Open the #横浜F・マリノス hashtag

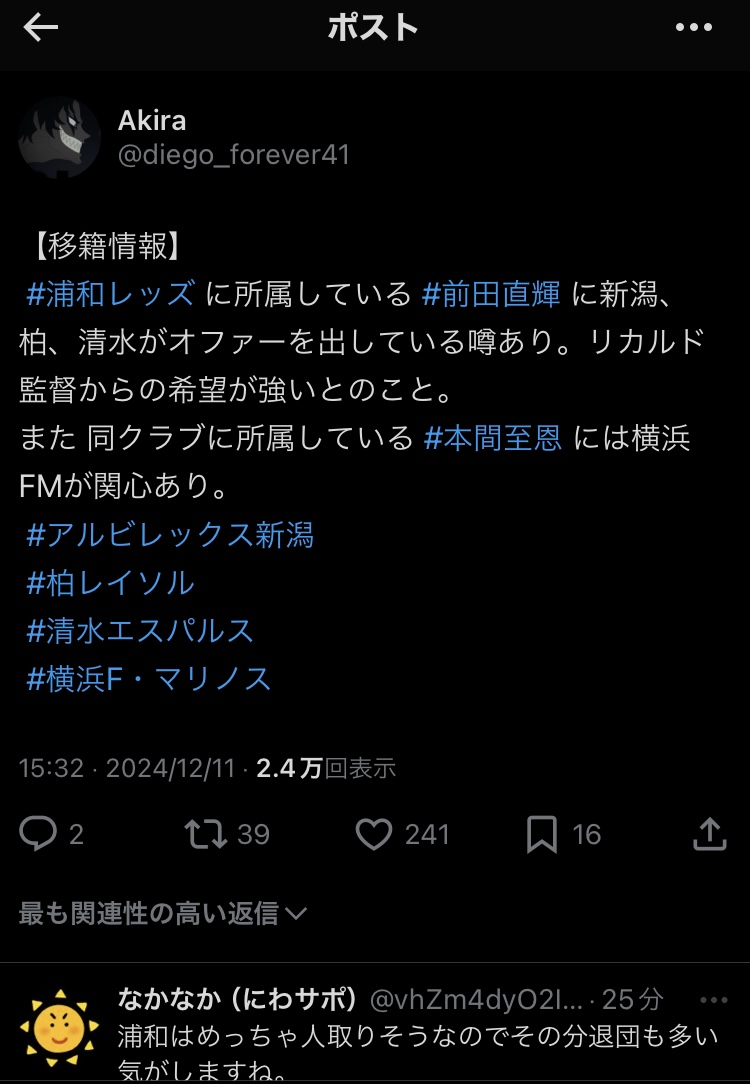point(149,679)
